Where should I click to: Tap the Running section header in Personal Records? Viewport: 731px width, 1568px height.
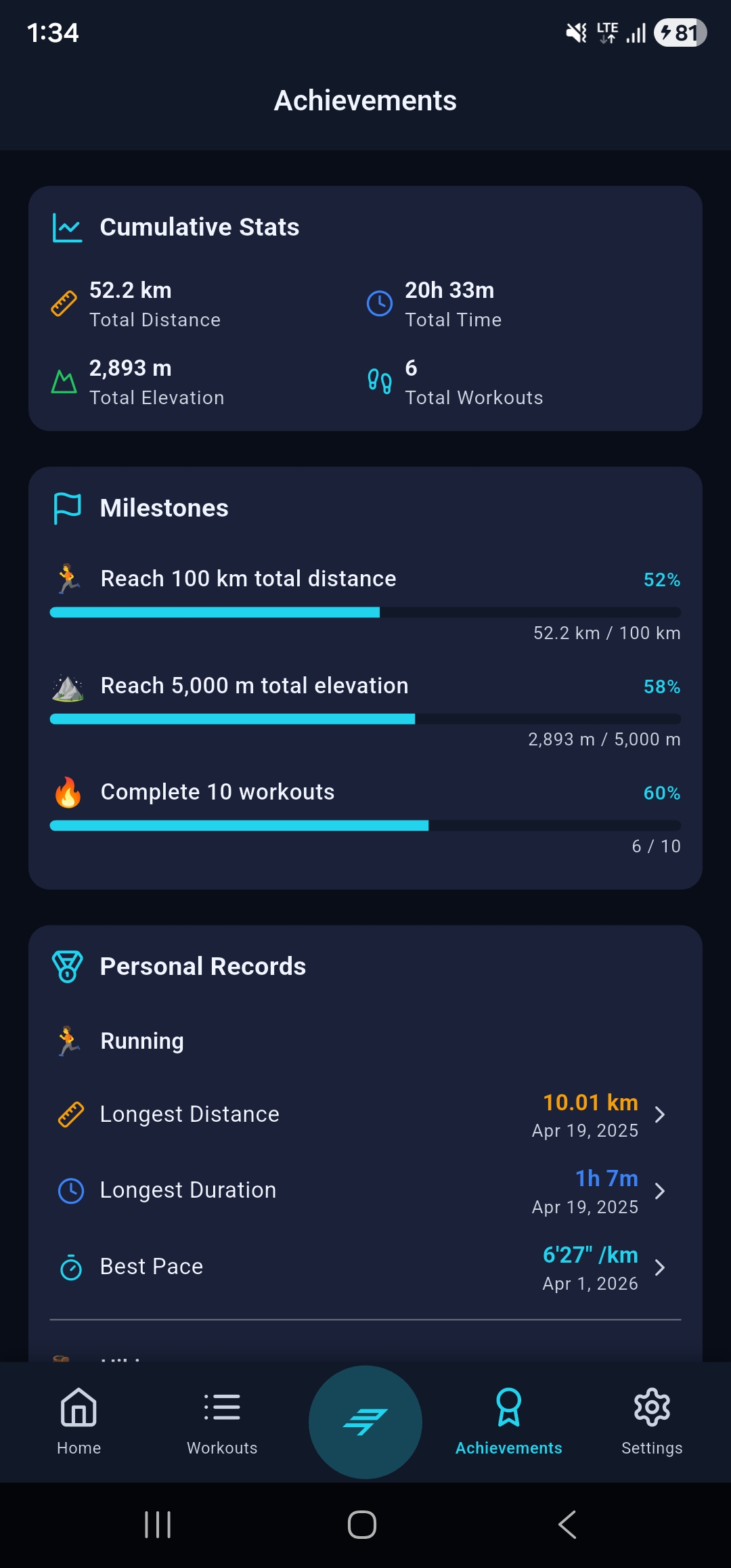point(141,1041)
